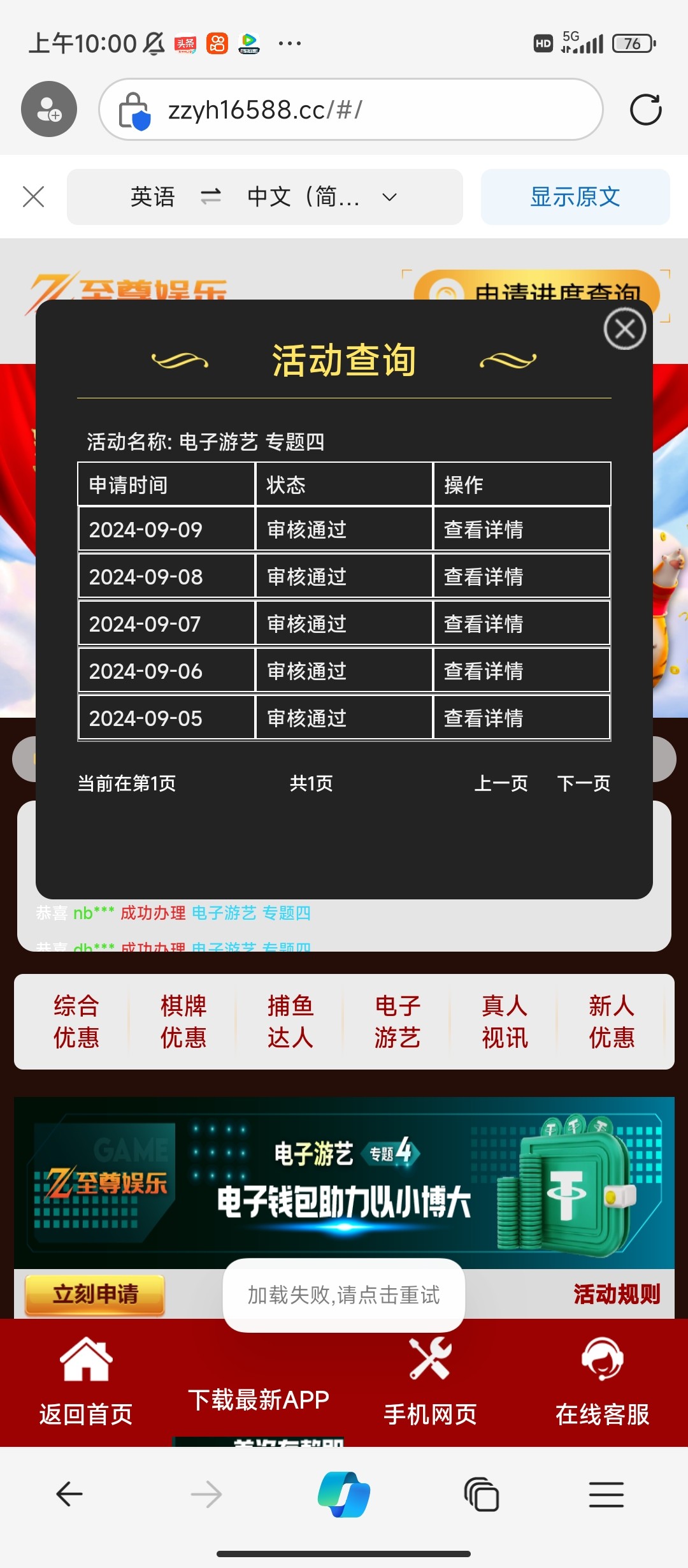View details for the 2024-09-09 application
688x1568 pixels.
pos(484,530)
